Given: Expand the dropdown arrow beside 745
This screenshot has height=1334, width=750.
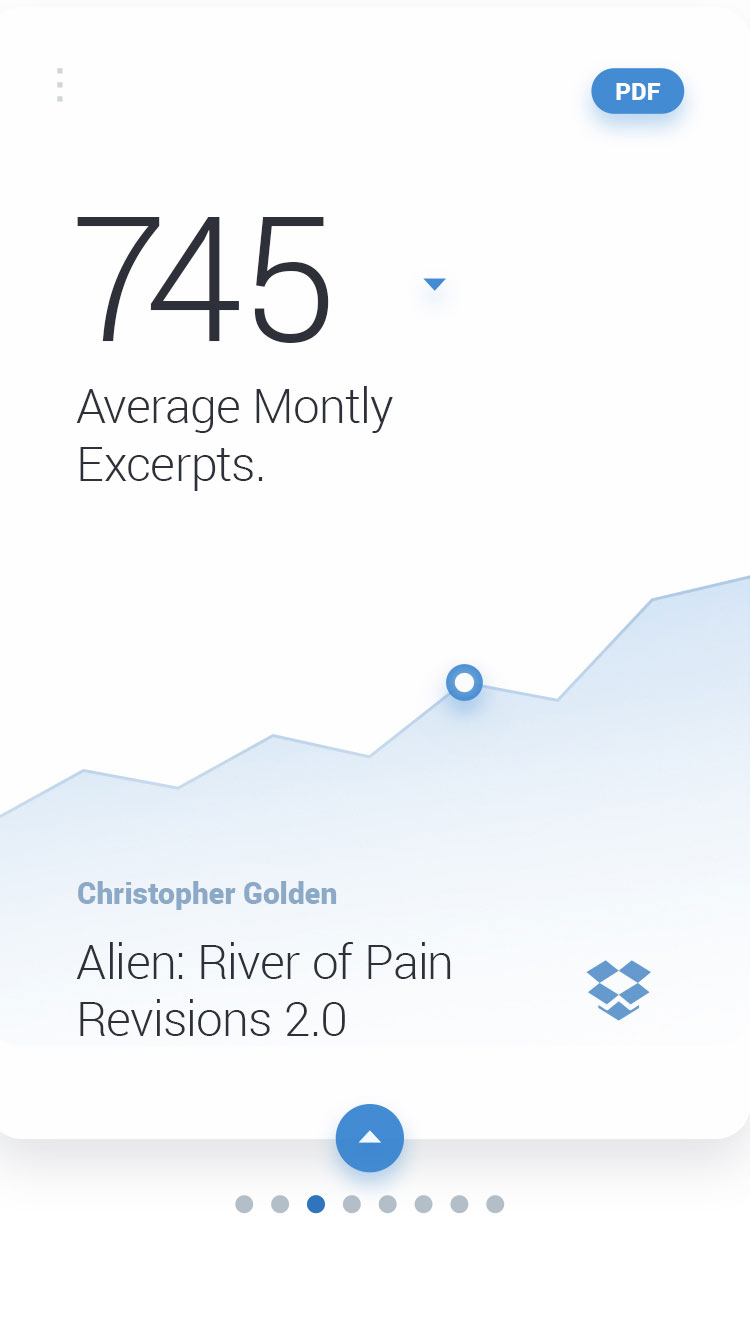Looking at the screenshot, I should 434,285.
